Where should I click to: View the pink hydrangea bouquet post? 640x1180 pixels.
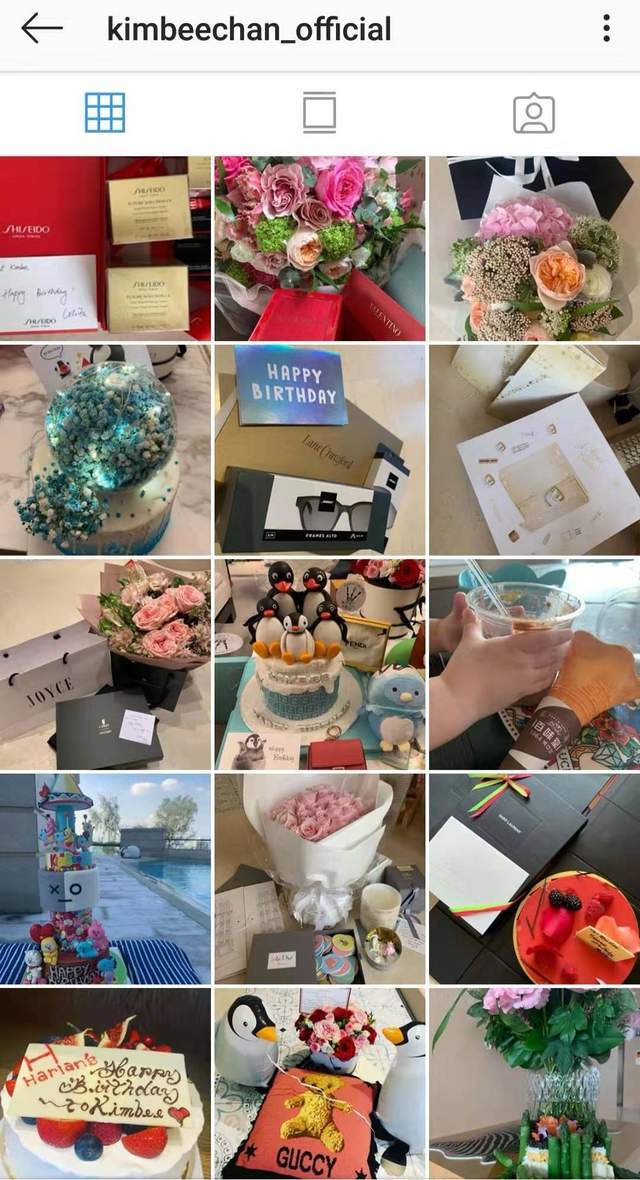535,248
